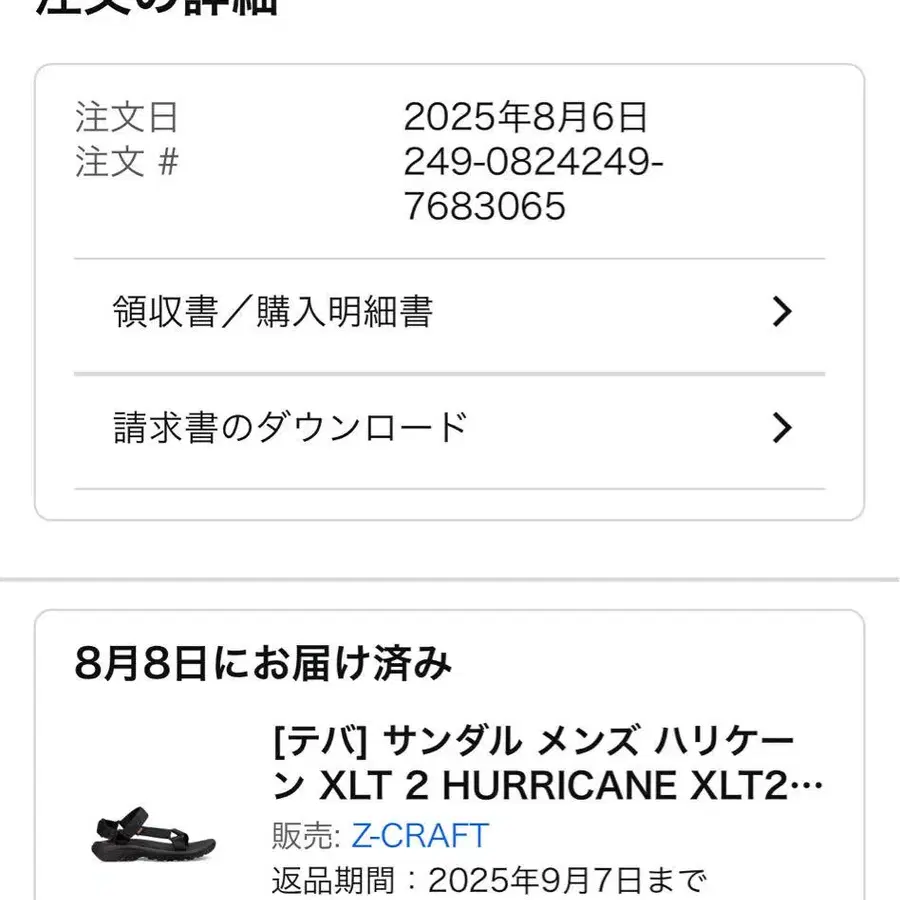Open the 請求書のダウンロード row
Image resolution: width=900 pixels, height=900 pixels.
point(450,428)
